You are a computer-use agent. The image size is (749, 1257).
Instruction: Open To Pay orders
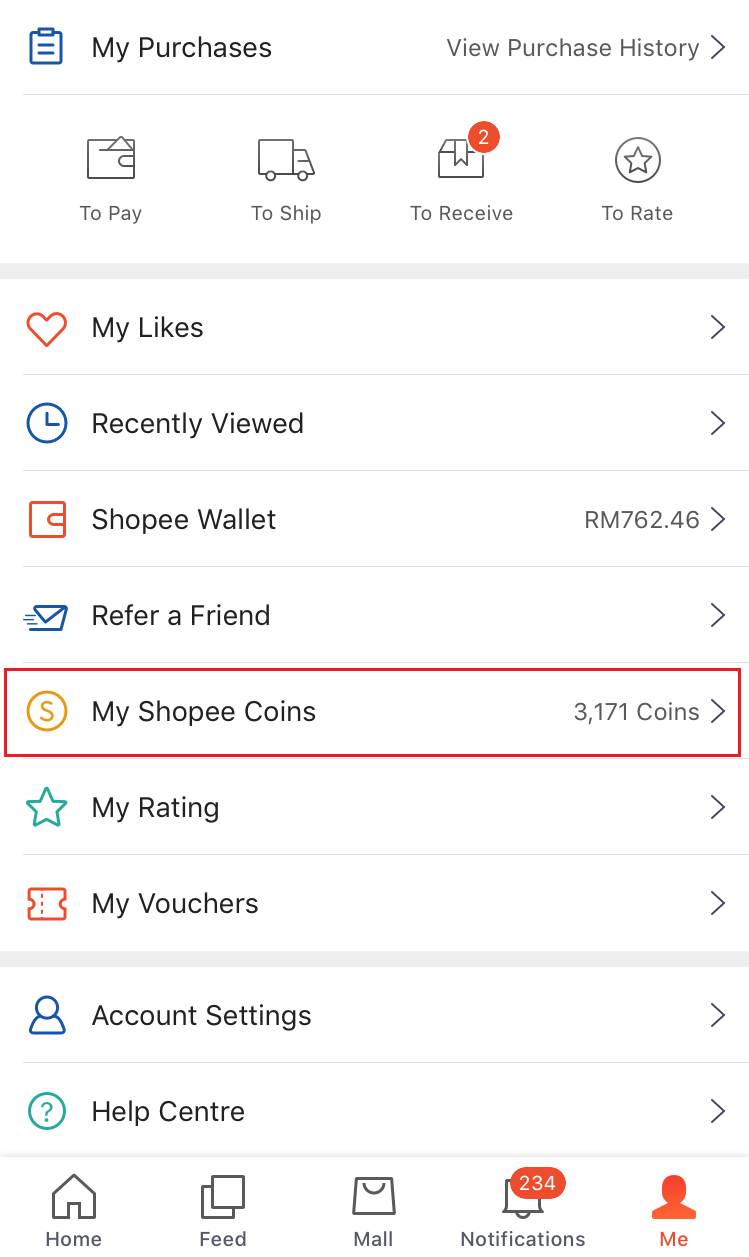tap(111, 180)
